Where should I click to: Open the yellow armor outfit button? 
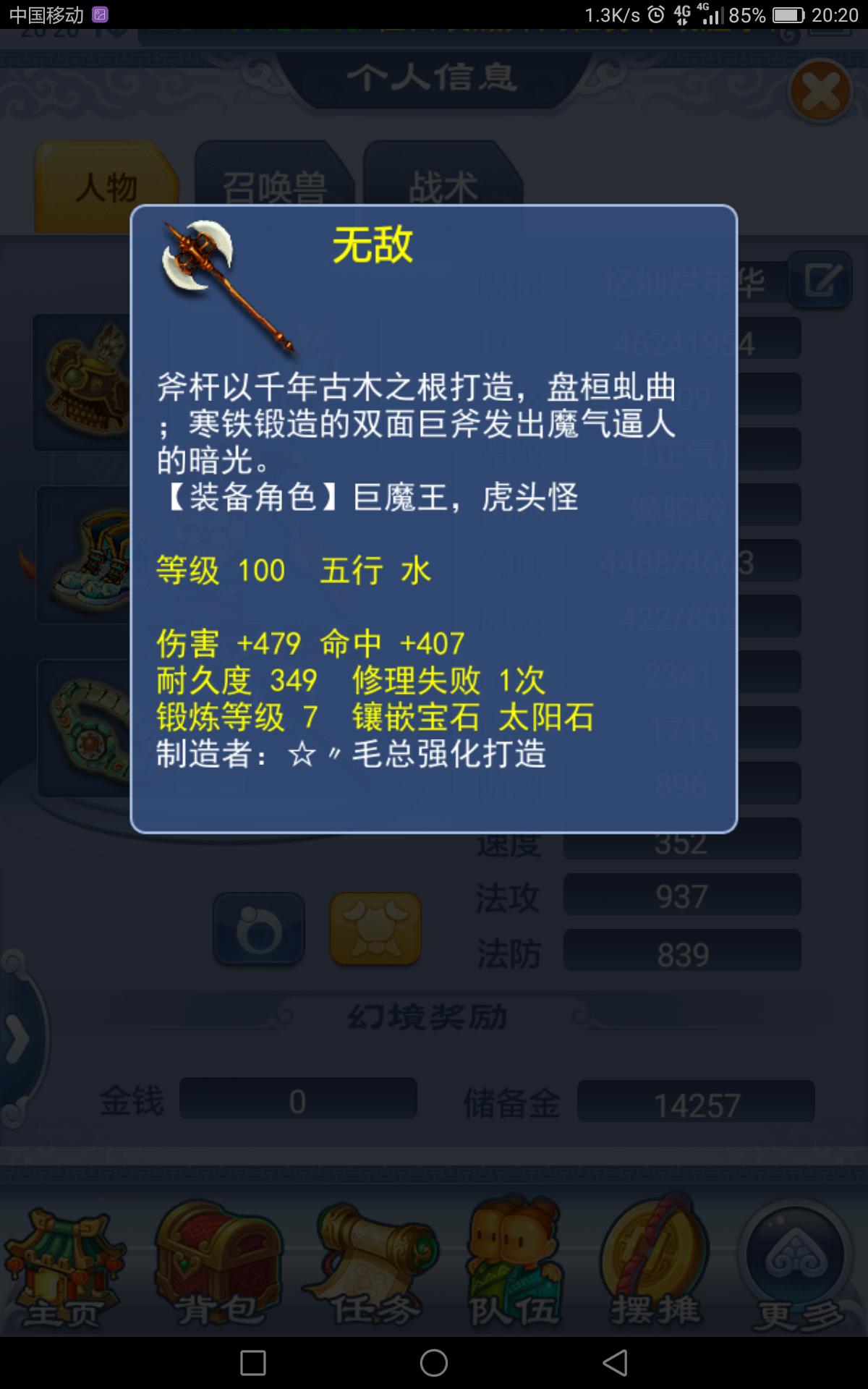pyautogui.click(x=375, y=929)
